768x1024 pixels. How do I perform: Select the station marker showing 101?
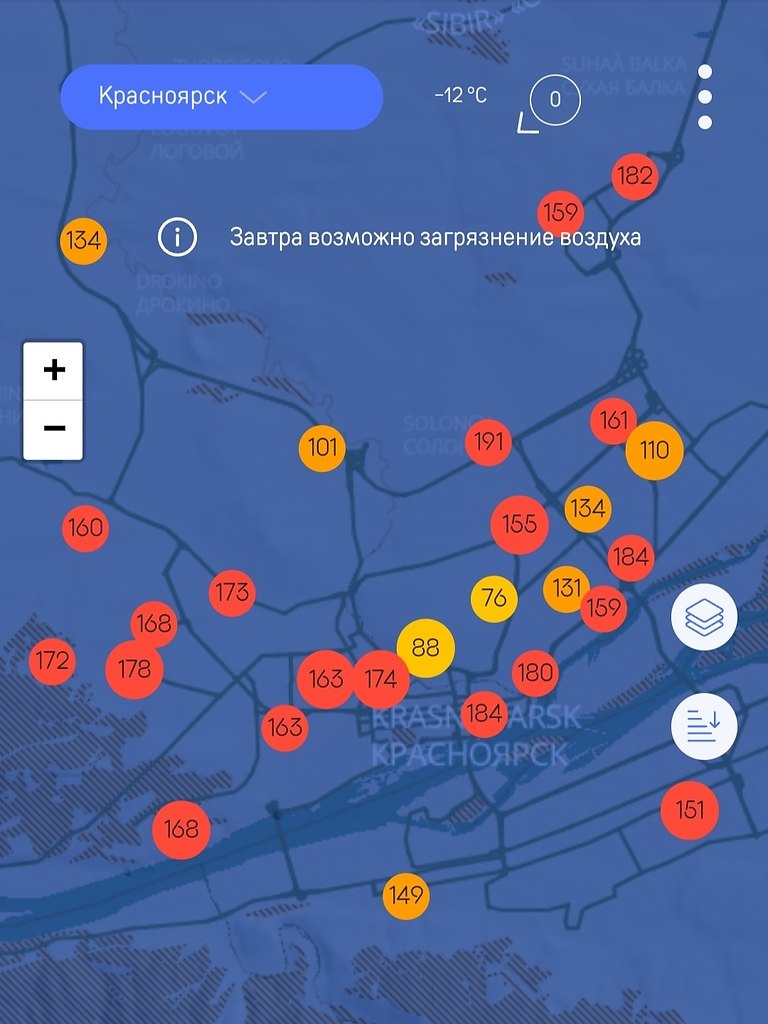(322, 447)
